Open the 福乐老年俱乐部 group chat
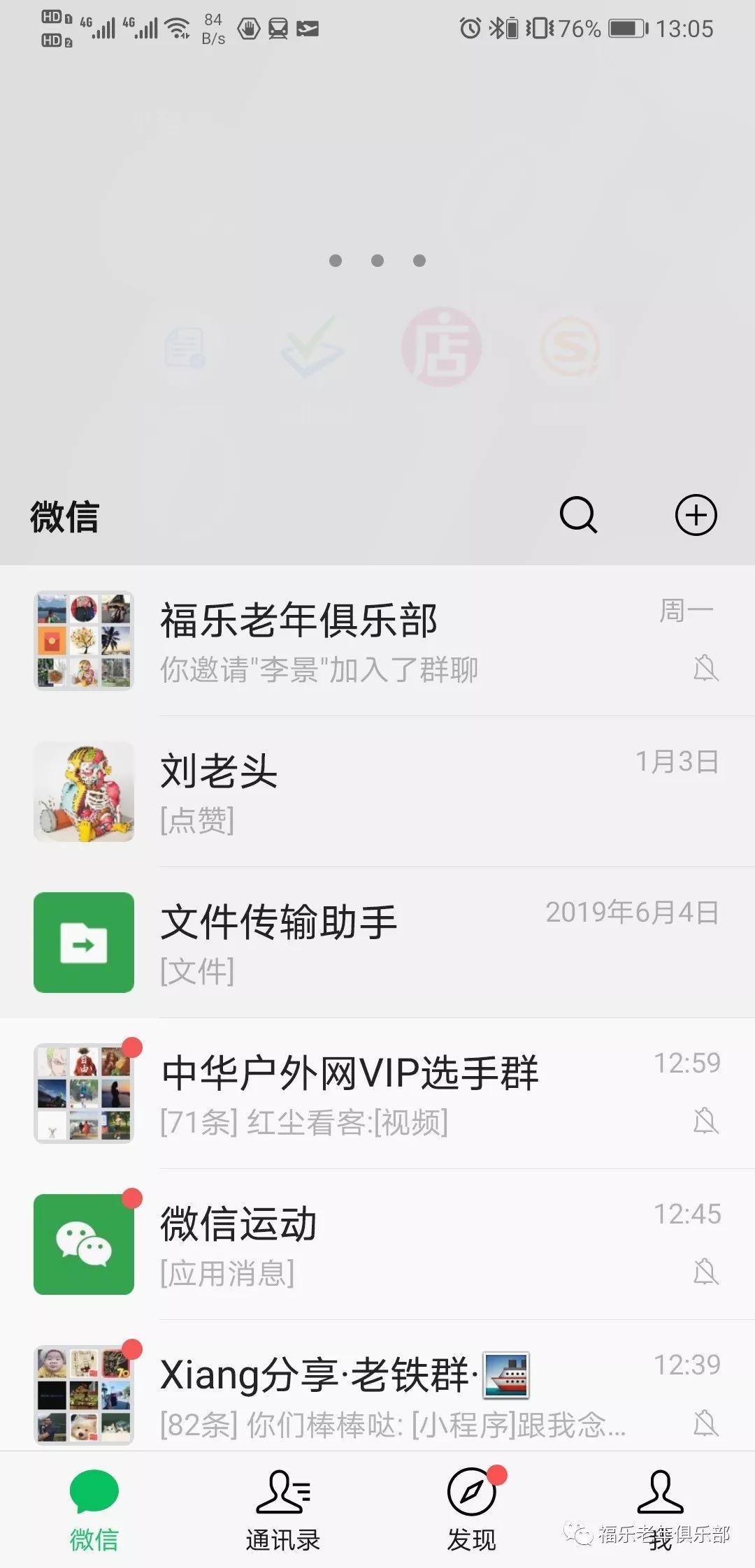 pyautogui.click(x=377, y=640)
